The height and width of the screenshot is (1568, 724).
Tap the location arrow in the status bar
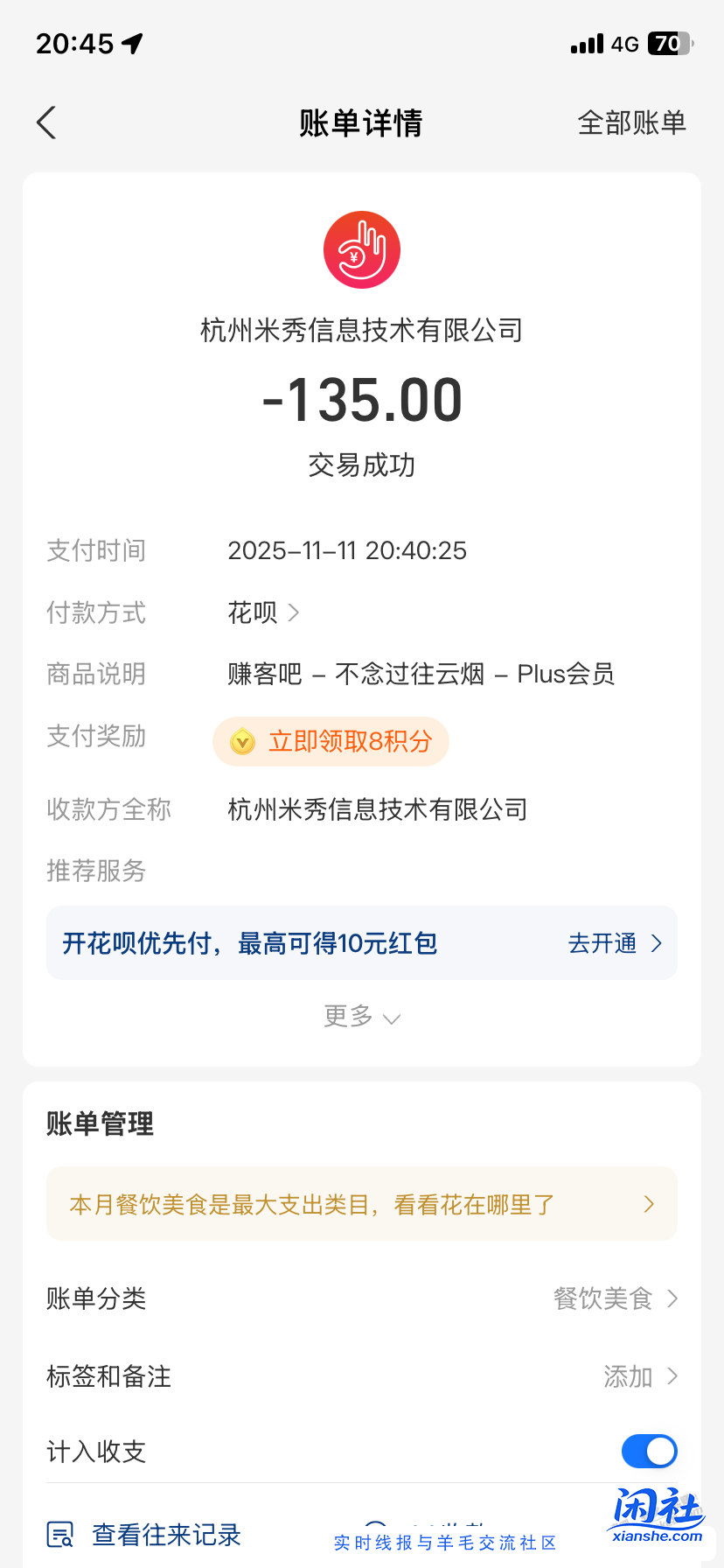coord(133,42)
